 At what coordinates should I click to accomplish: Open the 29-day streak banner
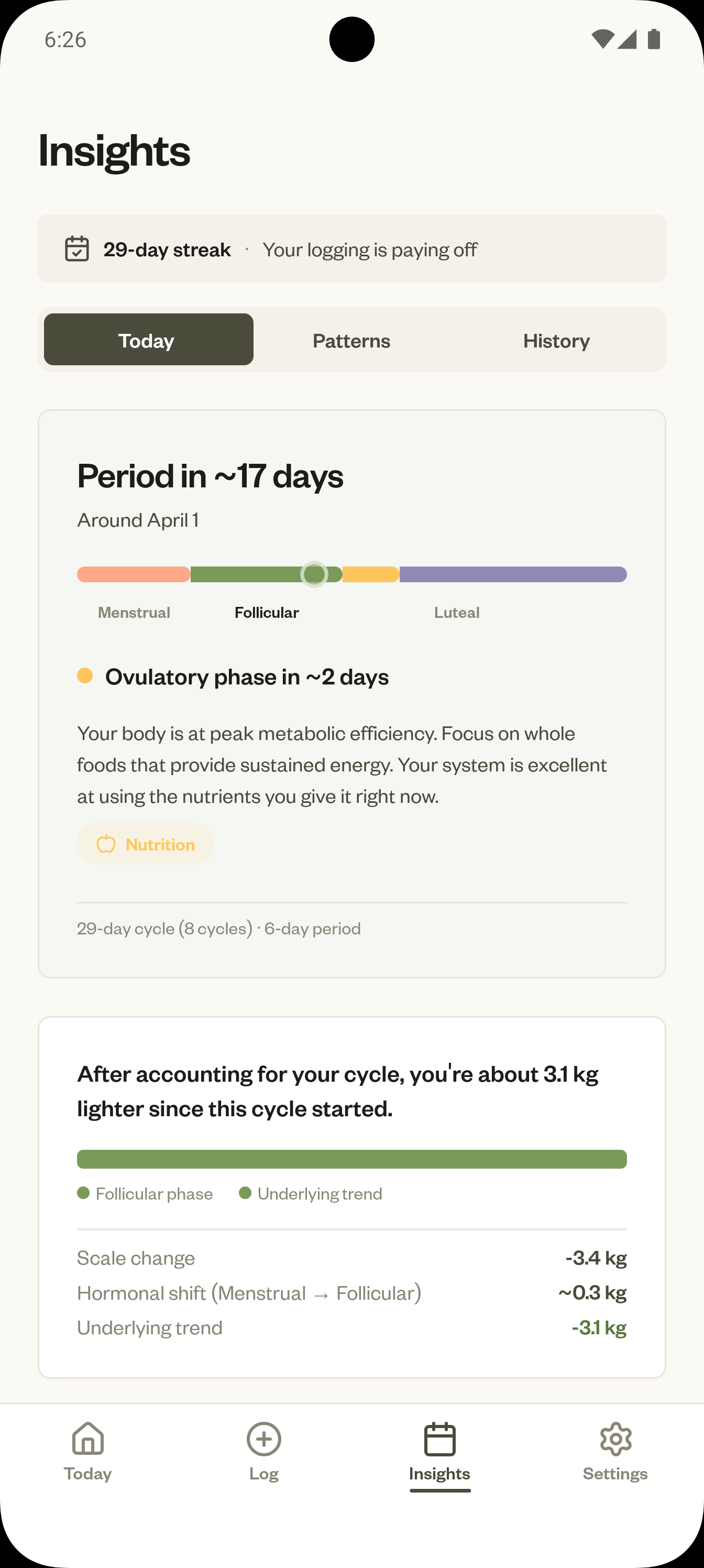tap(351, 248)
